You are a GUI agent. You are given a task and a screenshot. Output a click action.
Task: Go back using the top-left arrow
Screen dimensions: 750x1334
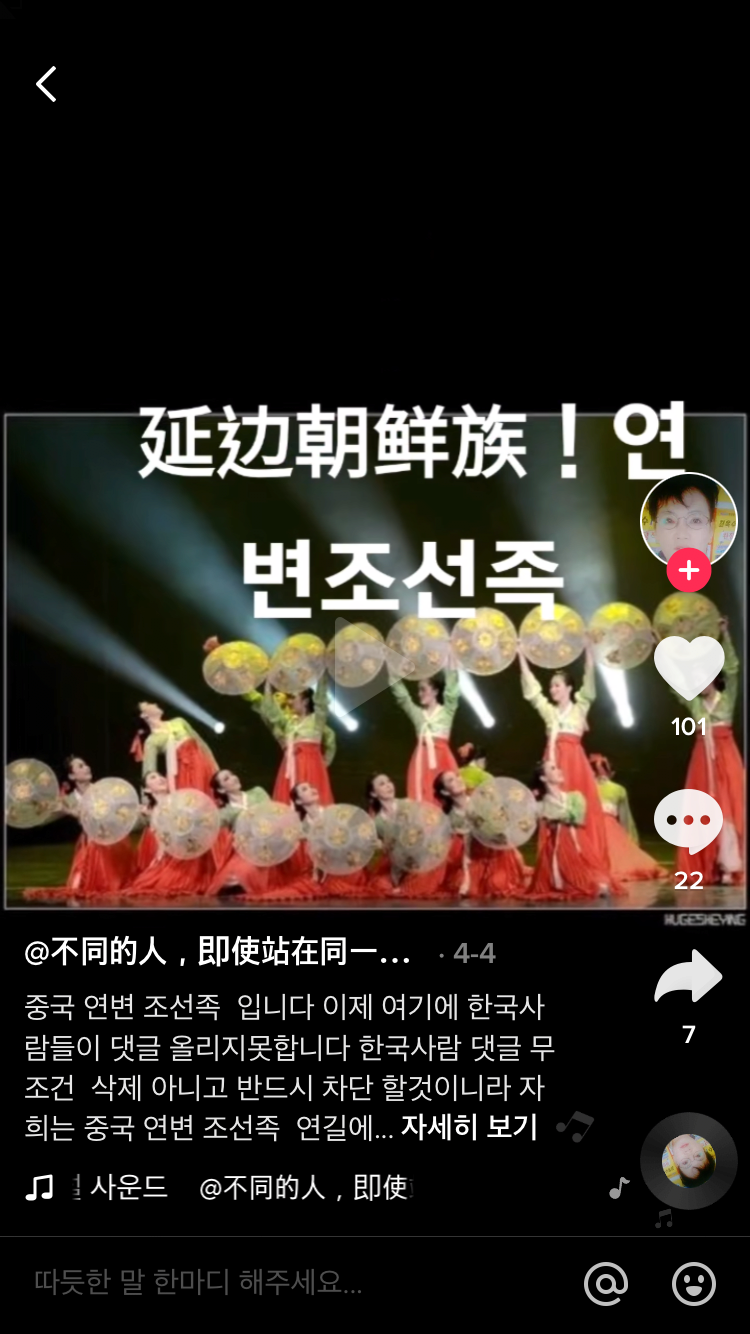click(46, 85)
